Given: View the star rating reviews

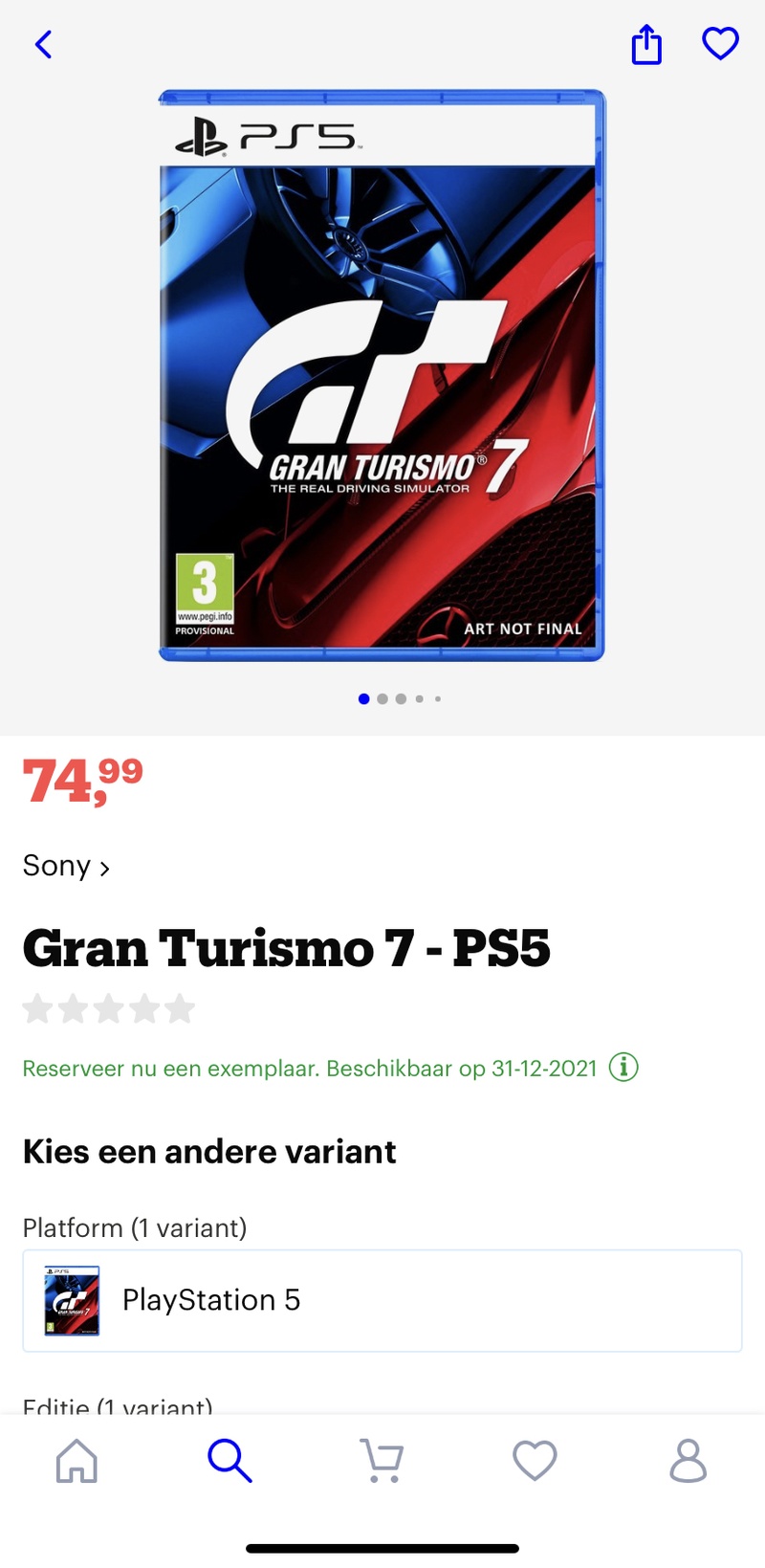Looking at the screenshot, I should [109, 1009].
